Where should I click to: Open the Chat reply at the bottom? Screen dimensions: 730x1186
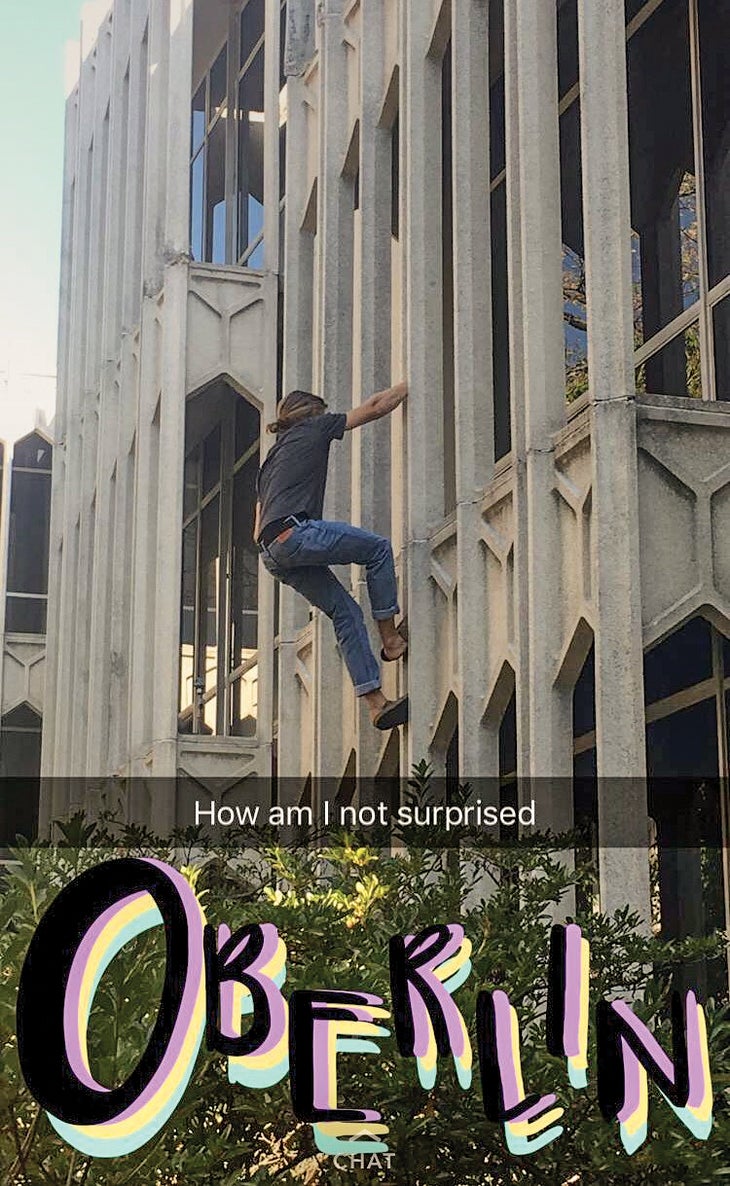coord(364,1155)
